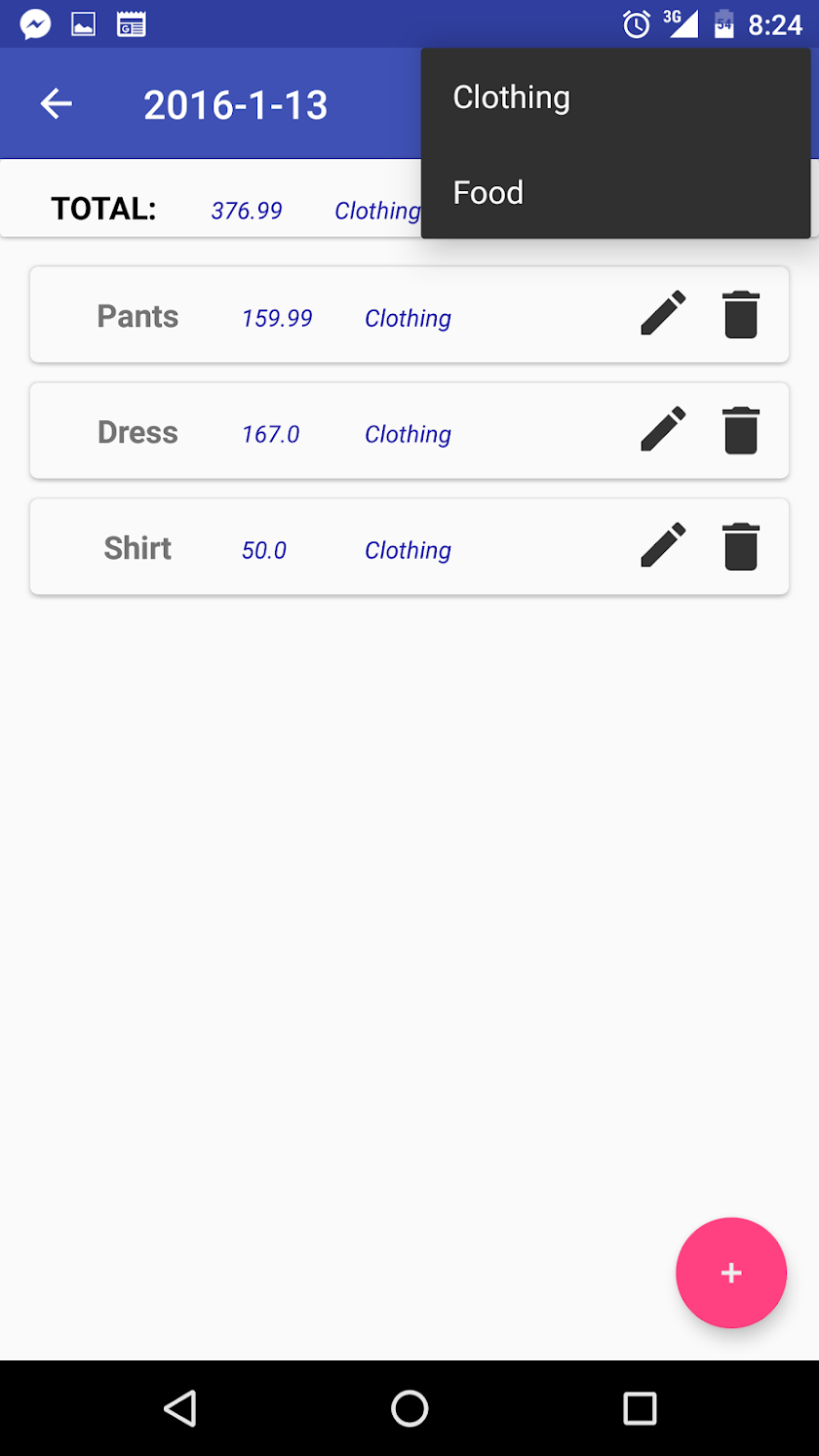Viewport: 819px width, 1456px height.
Task: Edit the Shirt expense entry
Action: pos(663,546)
